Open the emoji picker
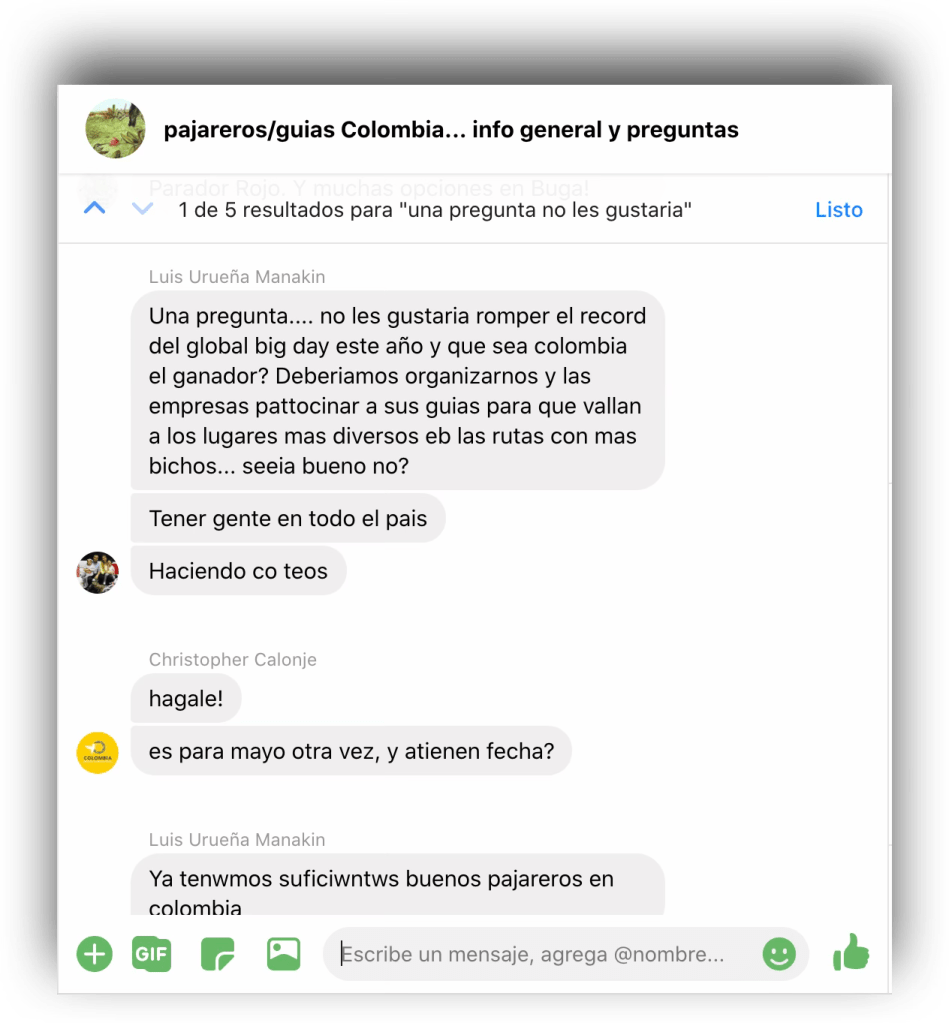This screenshot has width=949, height=1023. click(x=779, y=954)
